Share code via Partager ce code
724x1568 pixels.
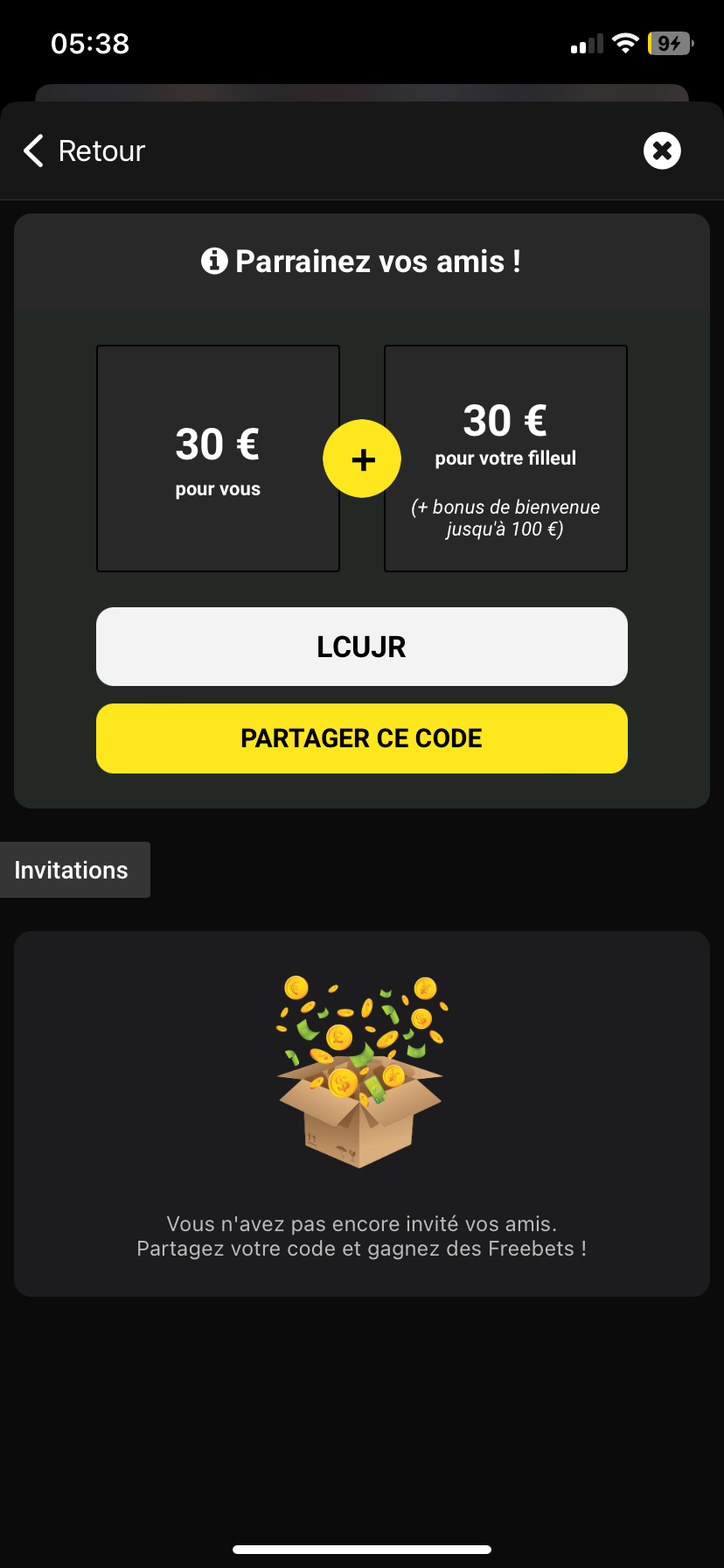[x=361, y=738]
